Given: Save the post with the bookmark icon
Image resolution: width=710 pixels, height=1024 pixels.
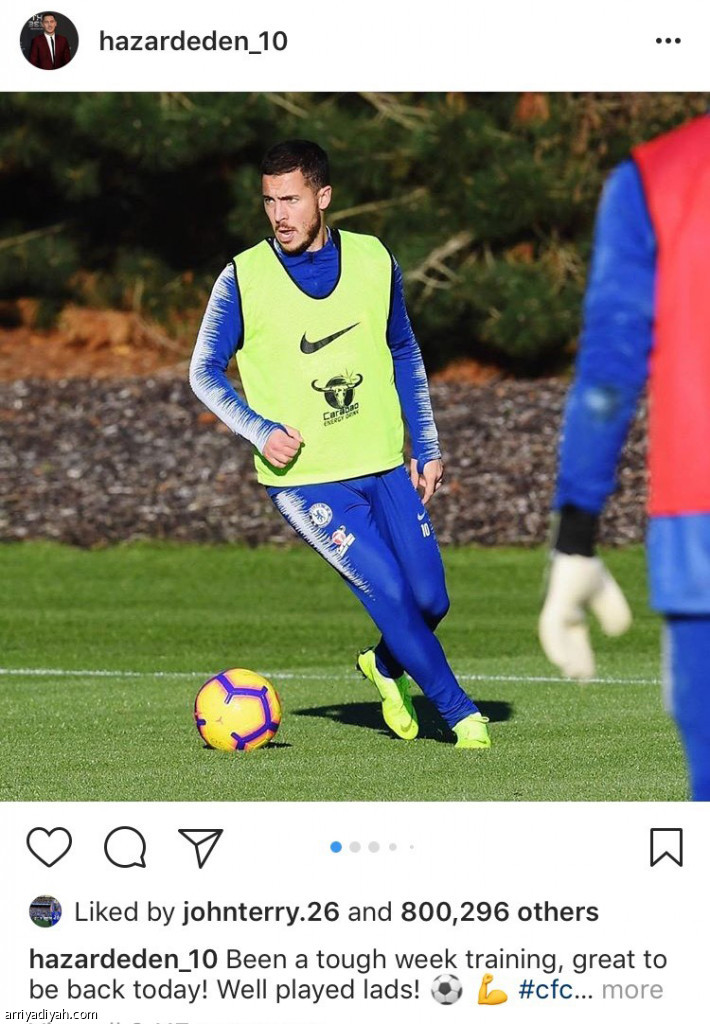Looking at the screenshot, I should (666, 847).
